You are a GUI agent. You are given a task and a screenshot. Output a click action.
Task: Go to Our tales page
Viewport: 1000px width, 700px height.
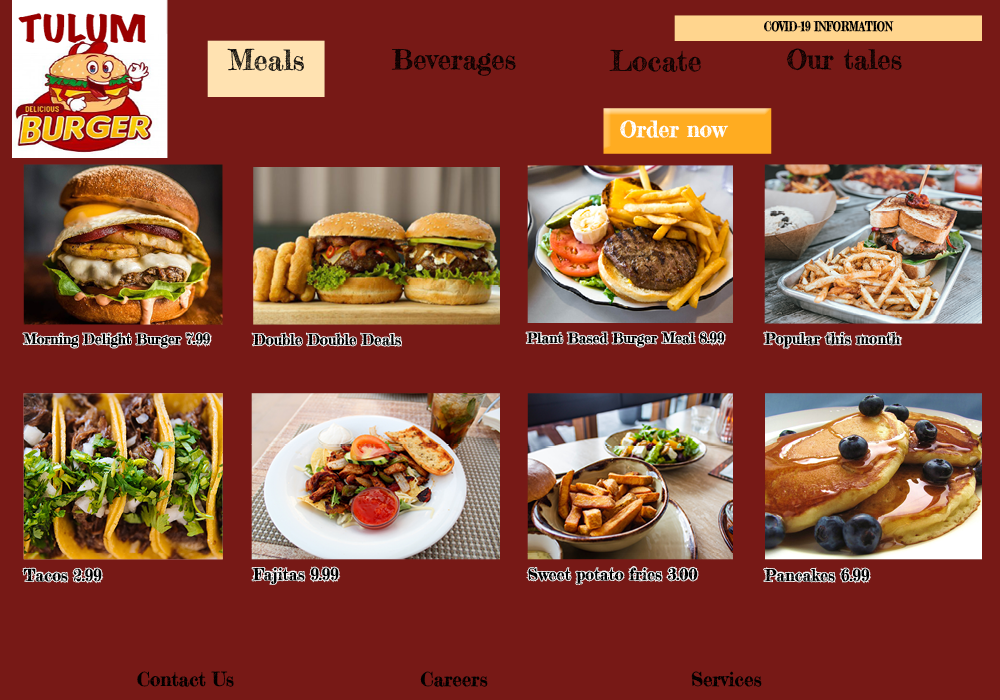pos(844,60)
